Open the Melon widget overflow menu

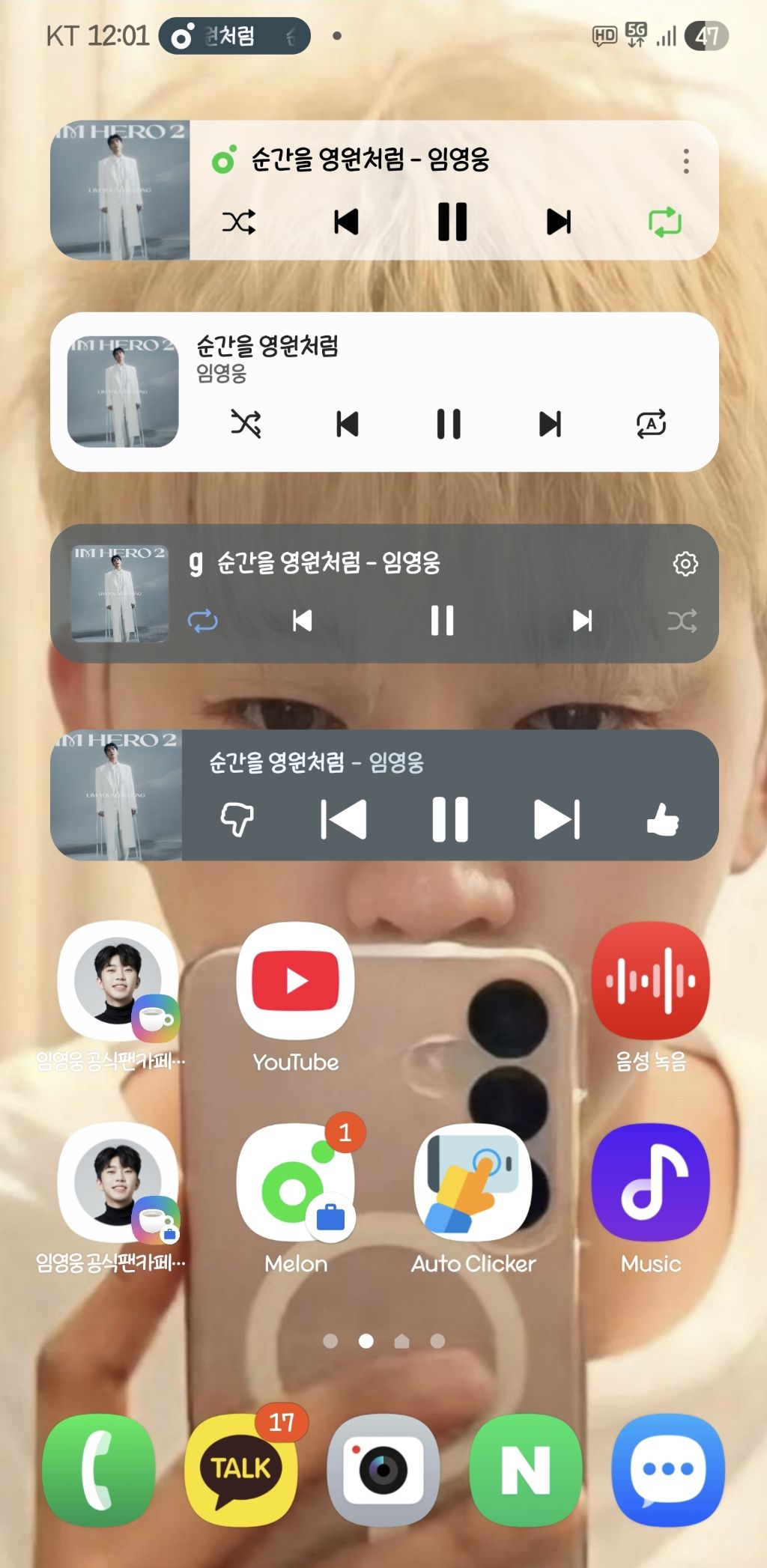686,161
